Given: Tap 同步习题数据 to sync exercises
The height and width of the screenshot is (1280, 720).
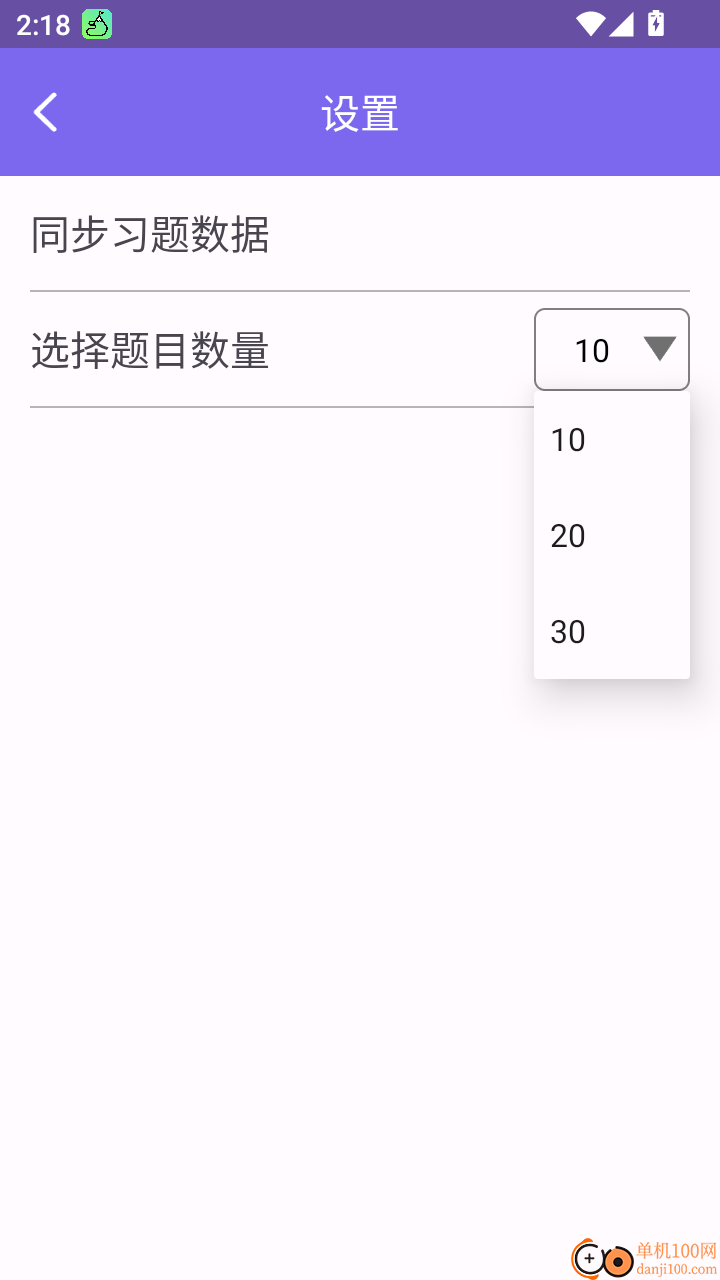Looking at the screenshot, I should [148, 234].
